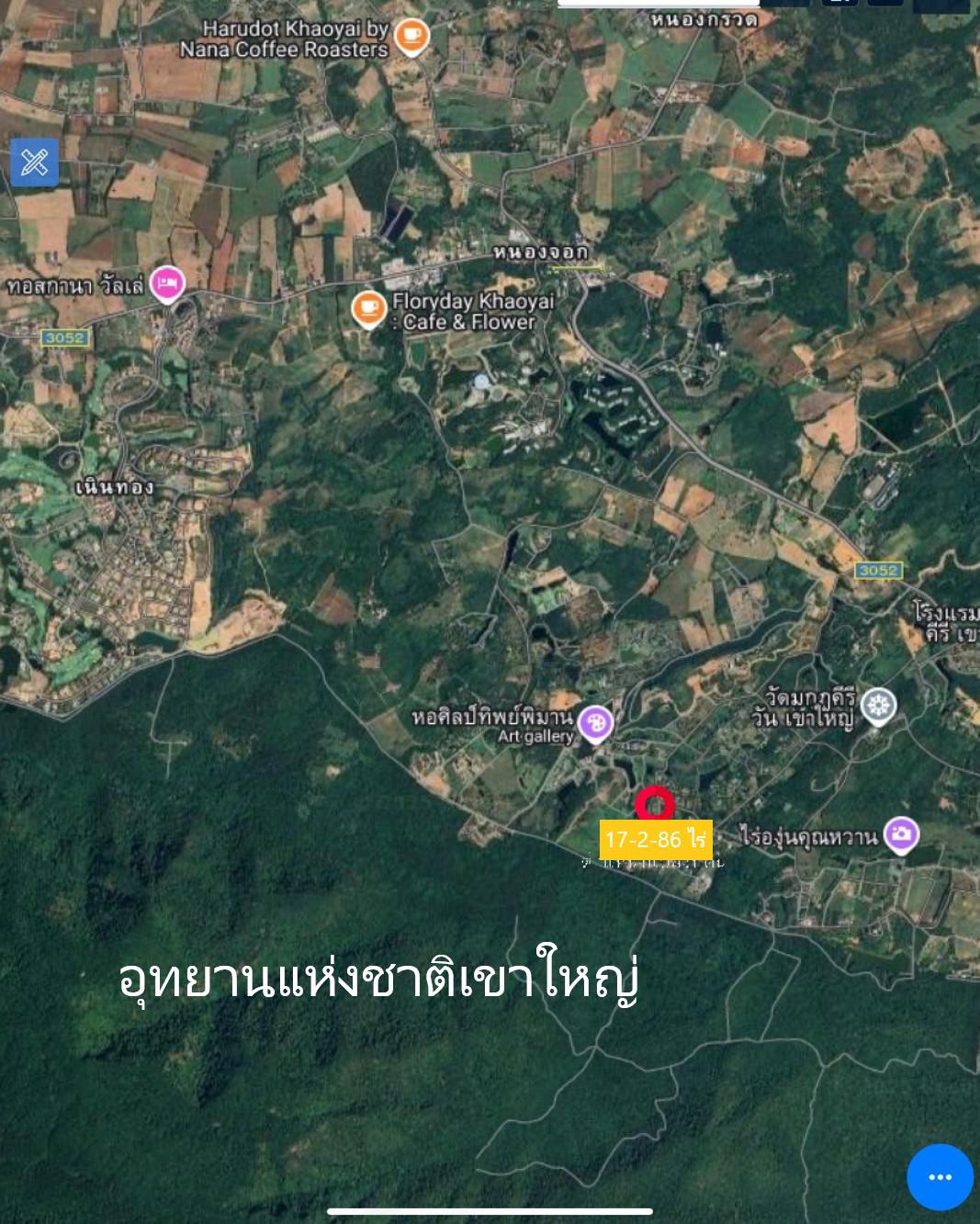Screen dimensions: 980x1224
Task: Select the ทอสกานา วัลเล่ hotel marker
Action: pyautogui.click(x=166, y=284)
